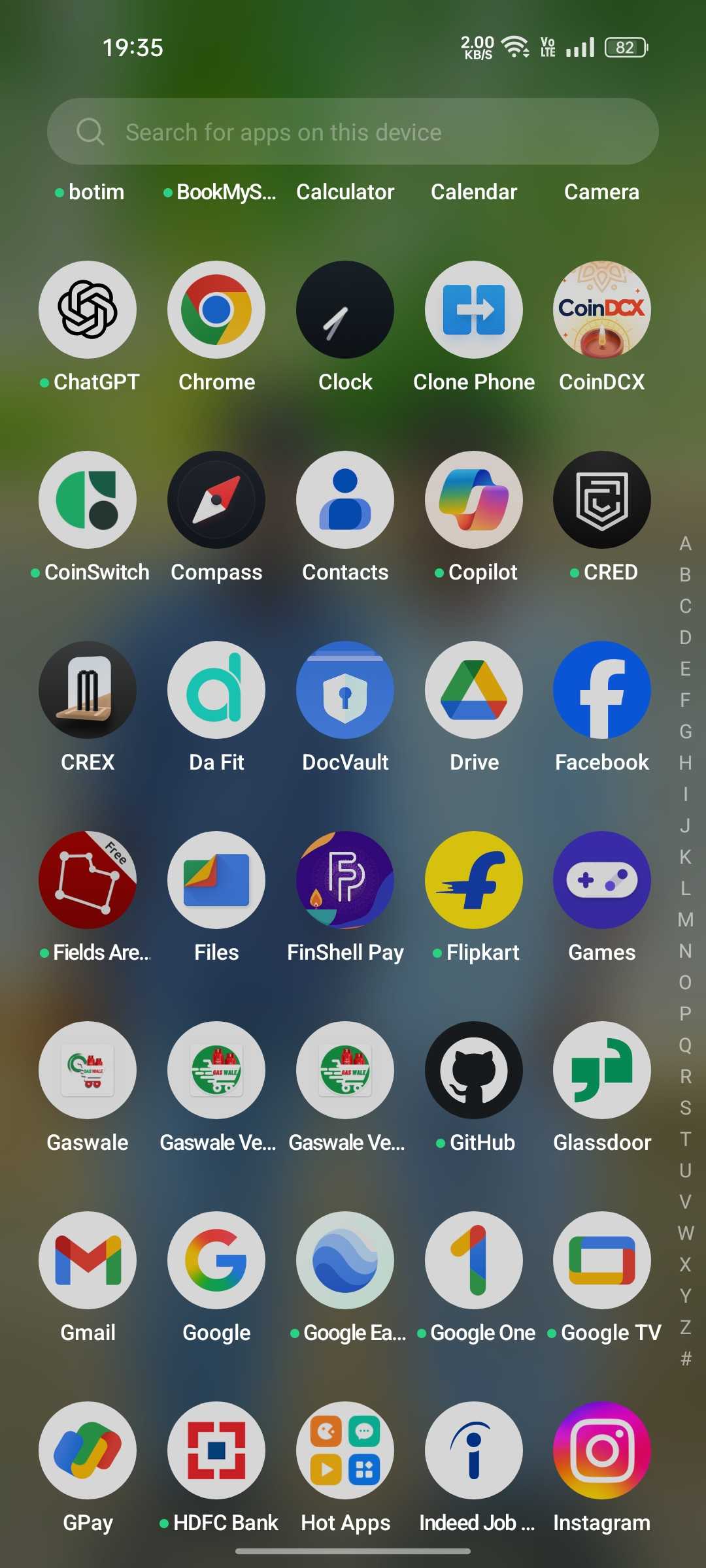Open the Clock app
Viewport: 706px width, 1568px height.
[x=345, y=310]
